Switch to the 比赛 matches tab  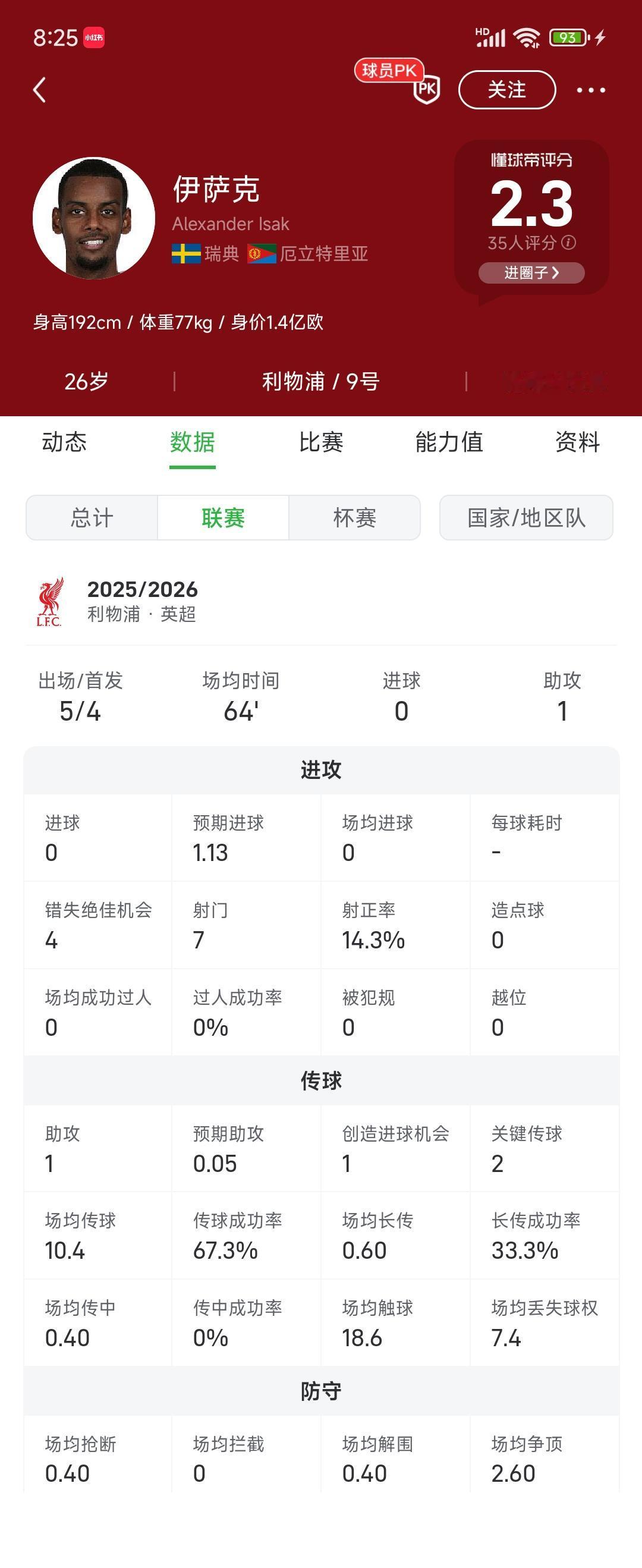[320, 442]
